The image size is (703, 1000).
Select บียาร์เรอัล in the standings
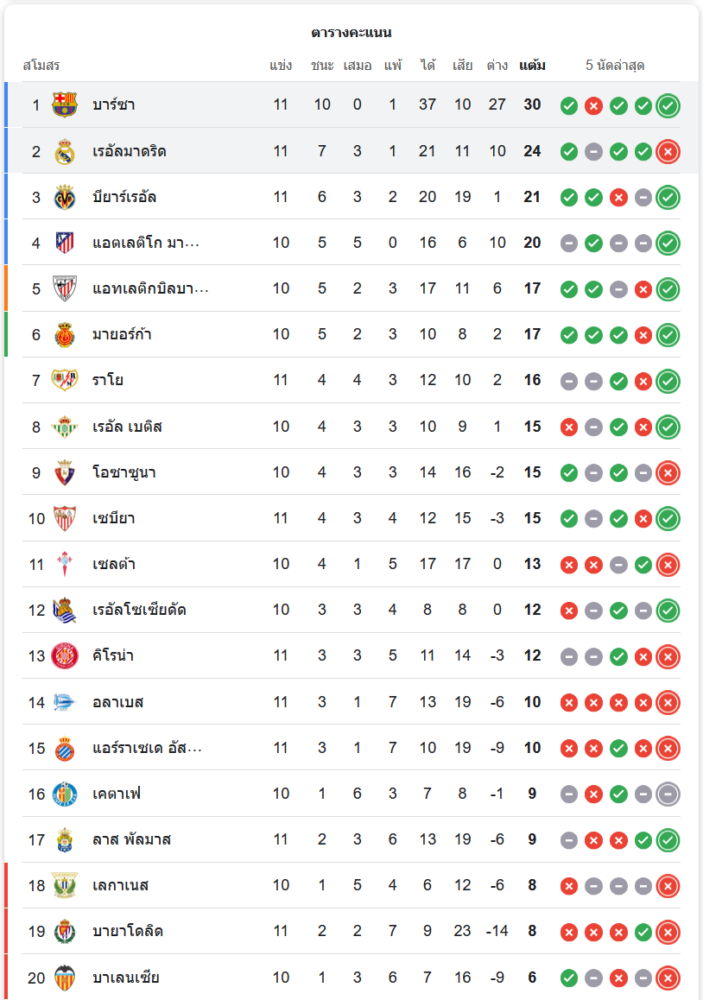(x=124, y=197)
